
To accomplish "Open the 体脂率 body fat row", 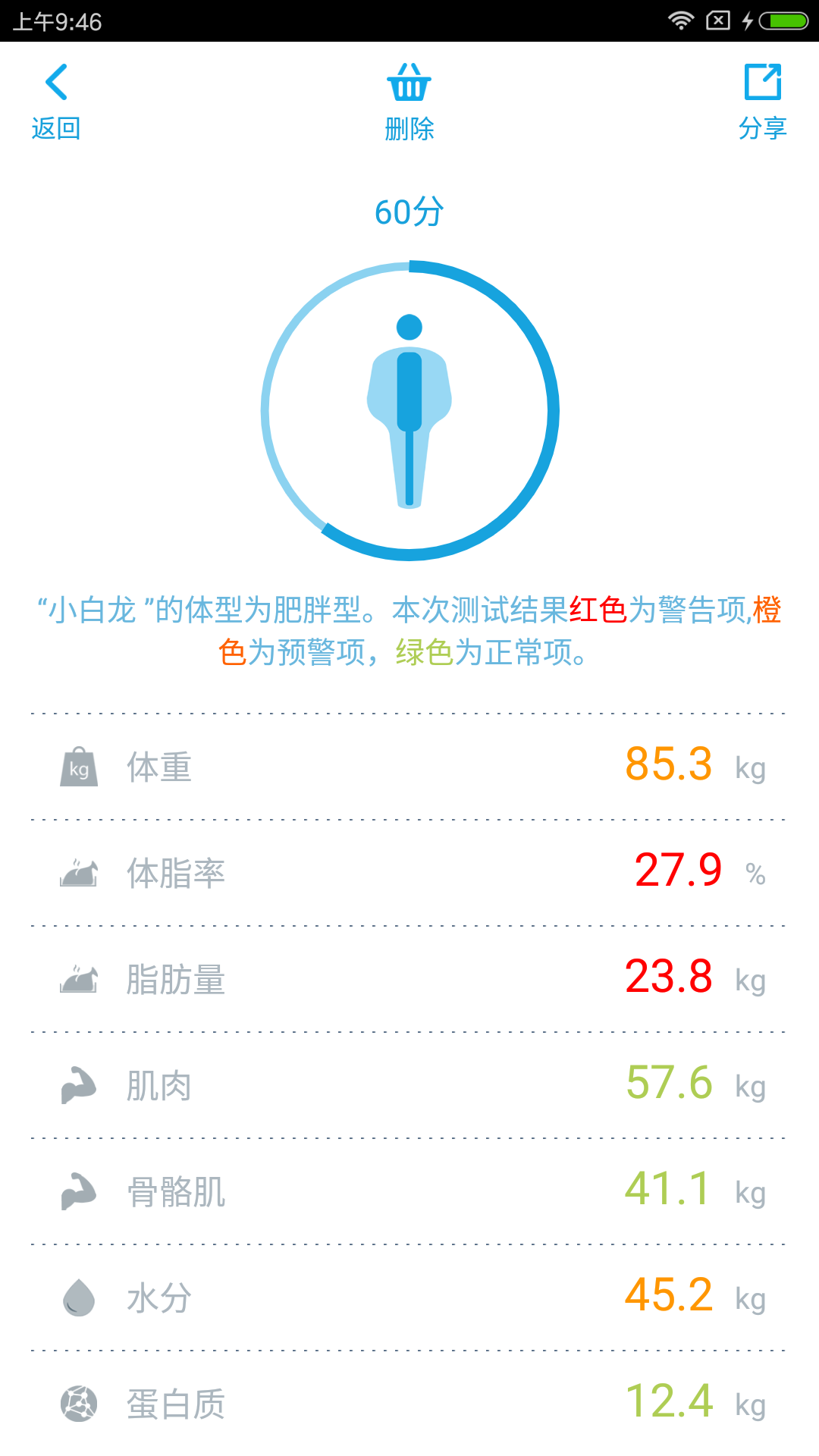I will [x=409, y=873].
